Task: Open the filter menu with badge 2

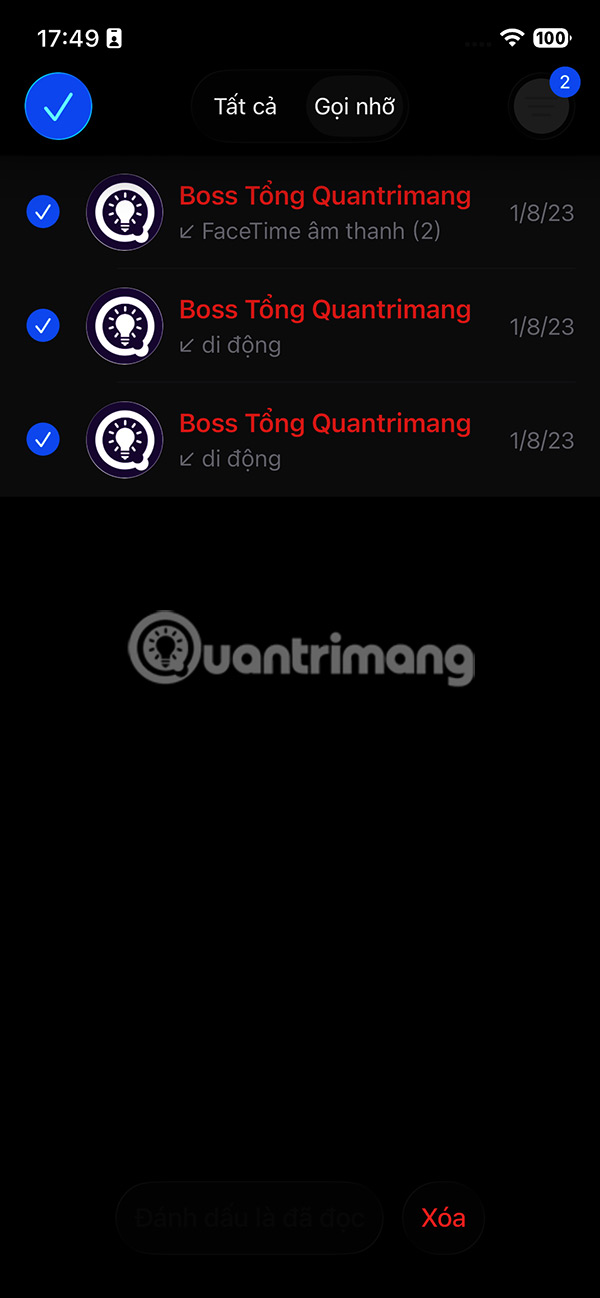Action: (x=541, y=108)
